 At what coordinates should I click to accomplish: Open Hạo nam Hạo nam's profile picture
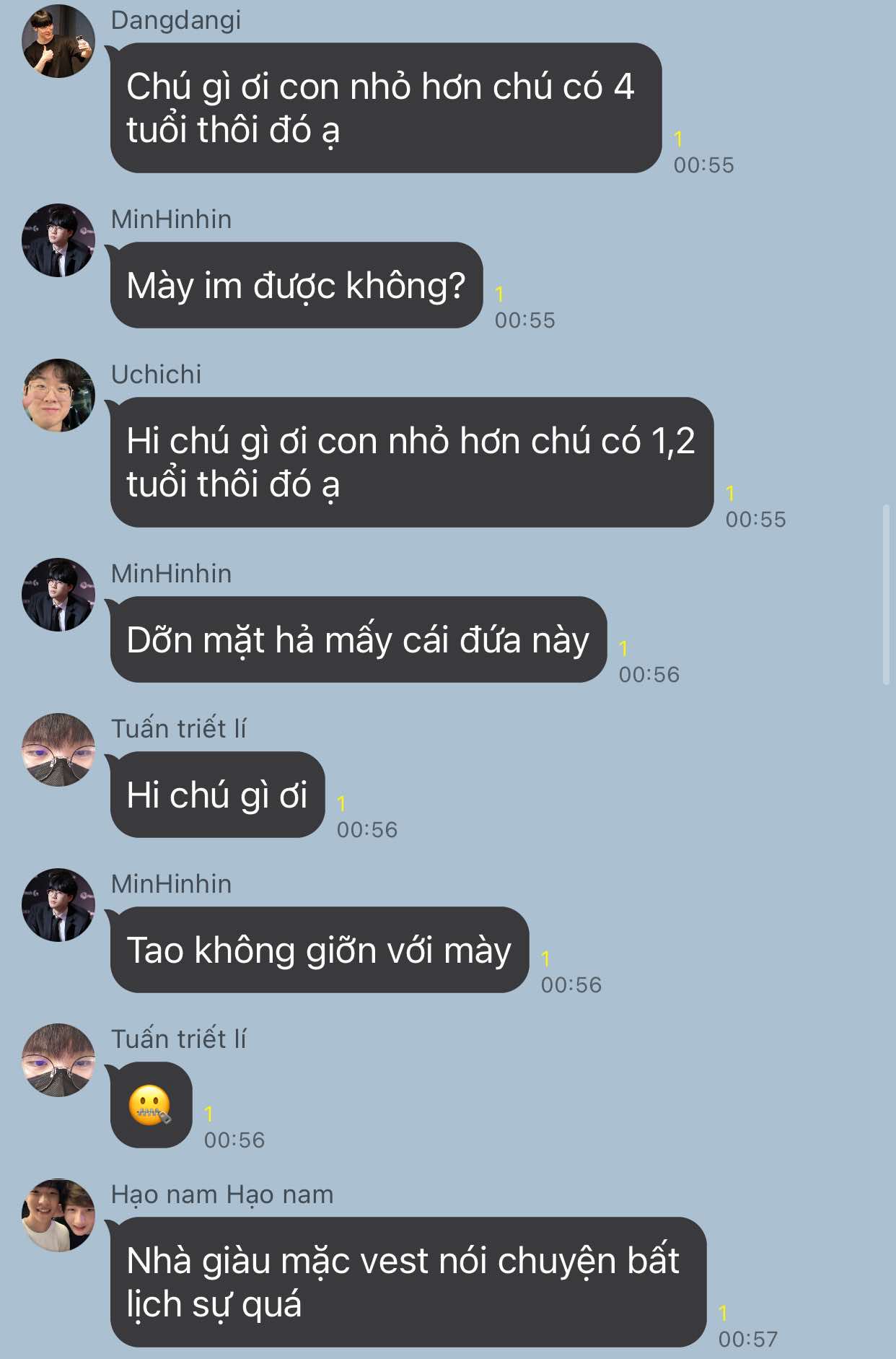click(x=58, y=1215)
